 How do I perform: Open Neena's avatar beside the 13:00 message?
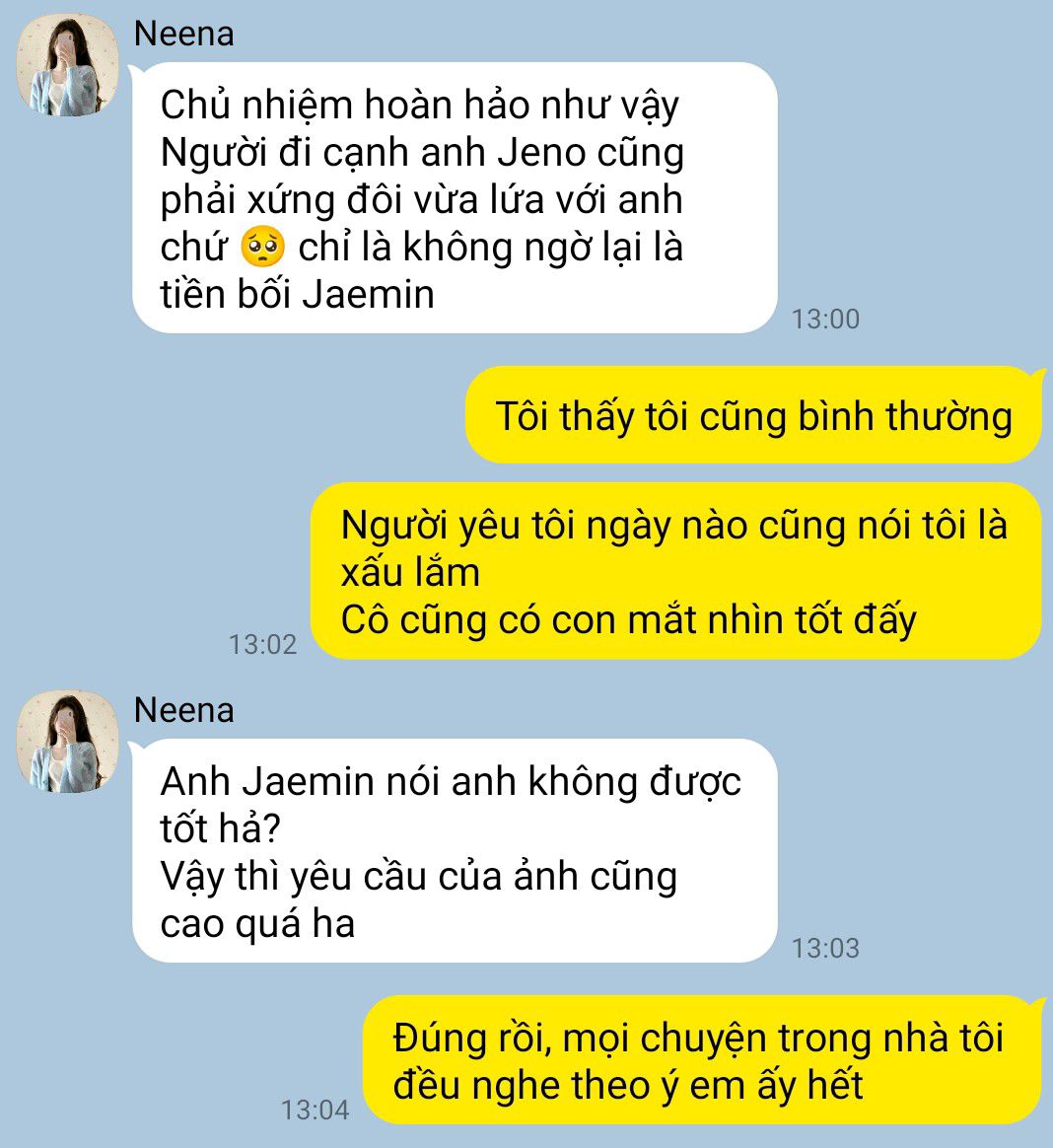tap(68, 66)
